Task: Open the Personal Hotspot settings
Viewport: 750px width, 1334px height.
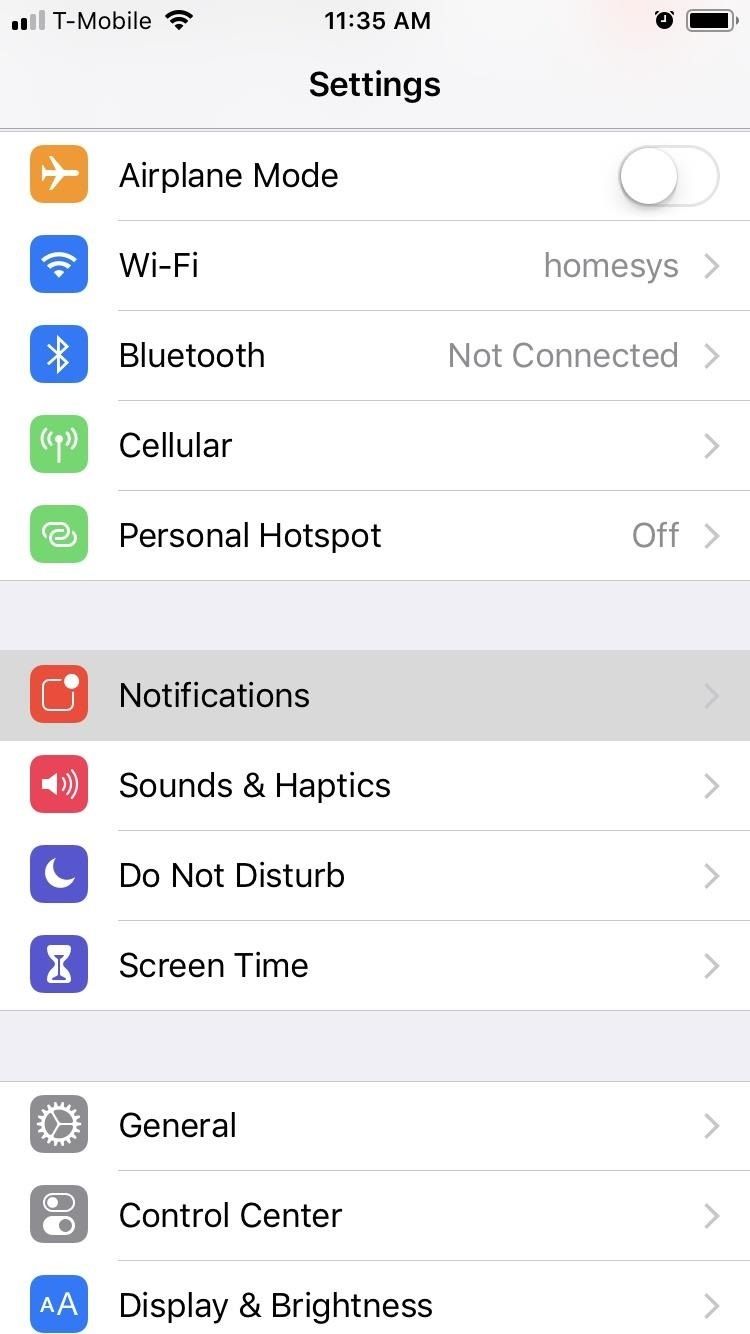Action: coord(375,534)
